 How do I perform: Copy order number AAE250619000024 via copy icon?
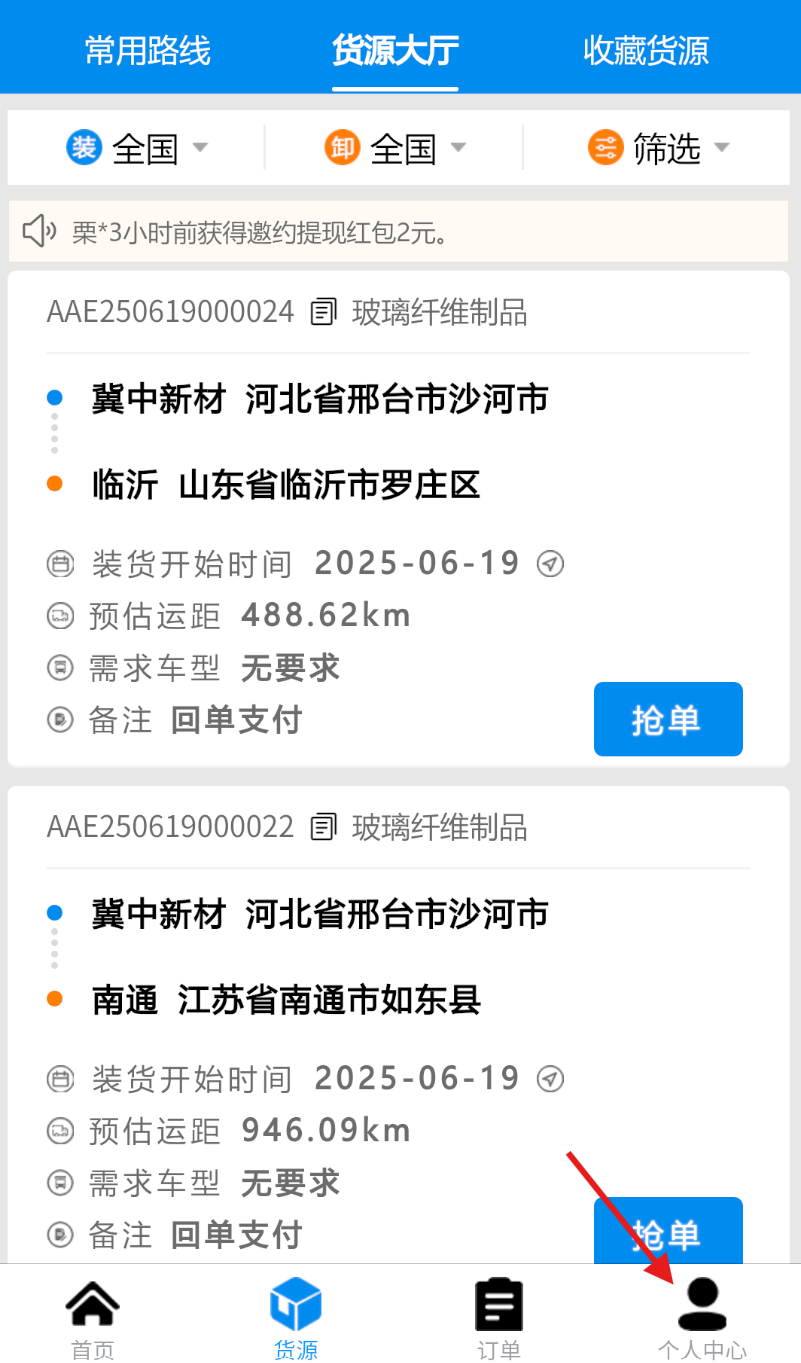tap(322, 312)
